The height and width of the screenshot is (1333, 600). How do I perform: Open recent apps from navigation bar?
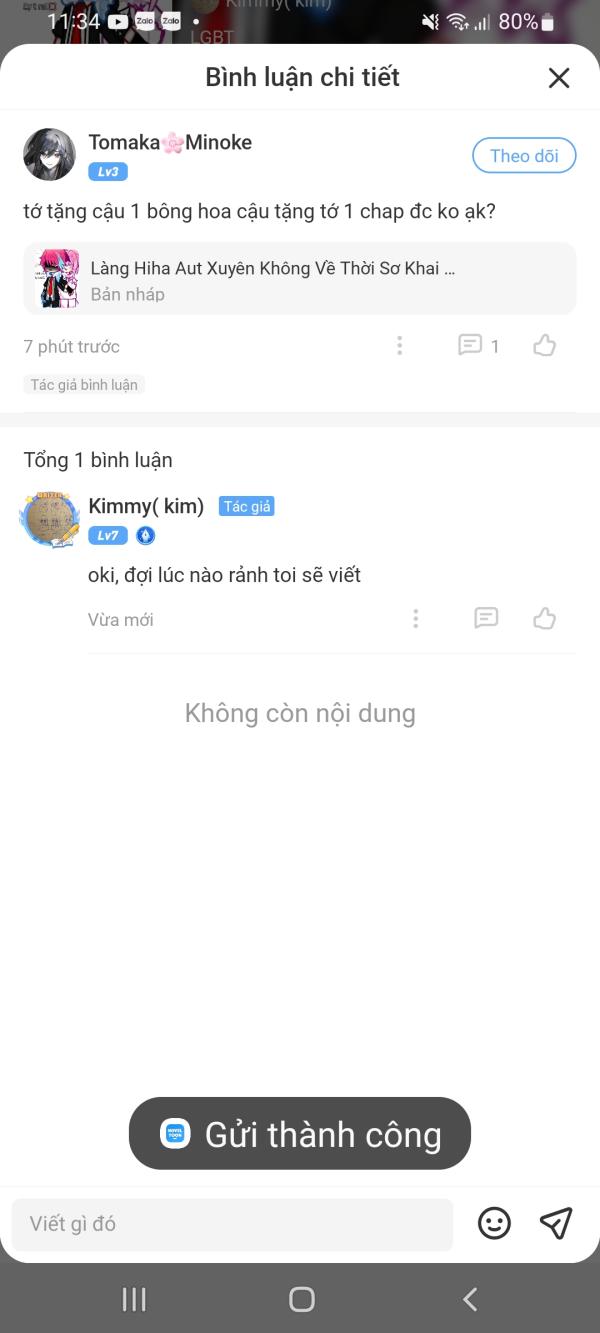(x=134, y=1299)
